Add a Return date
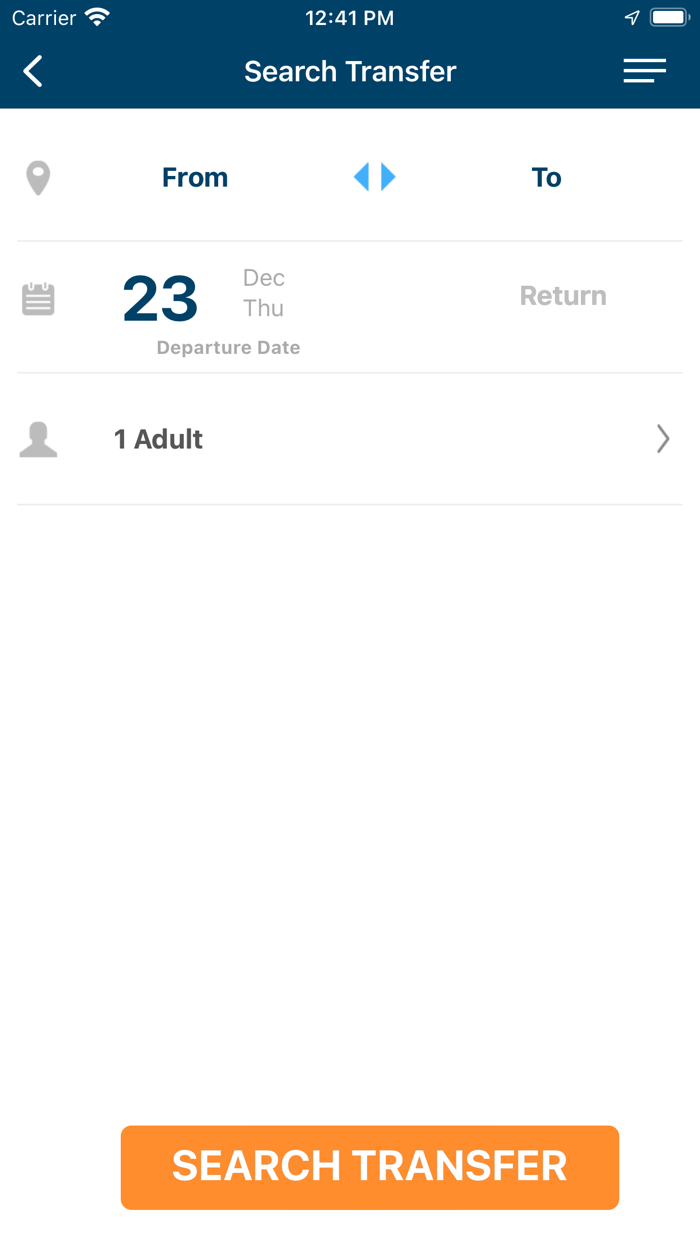 [563, 296]
